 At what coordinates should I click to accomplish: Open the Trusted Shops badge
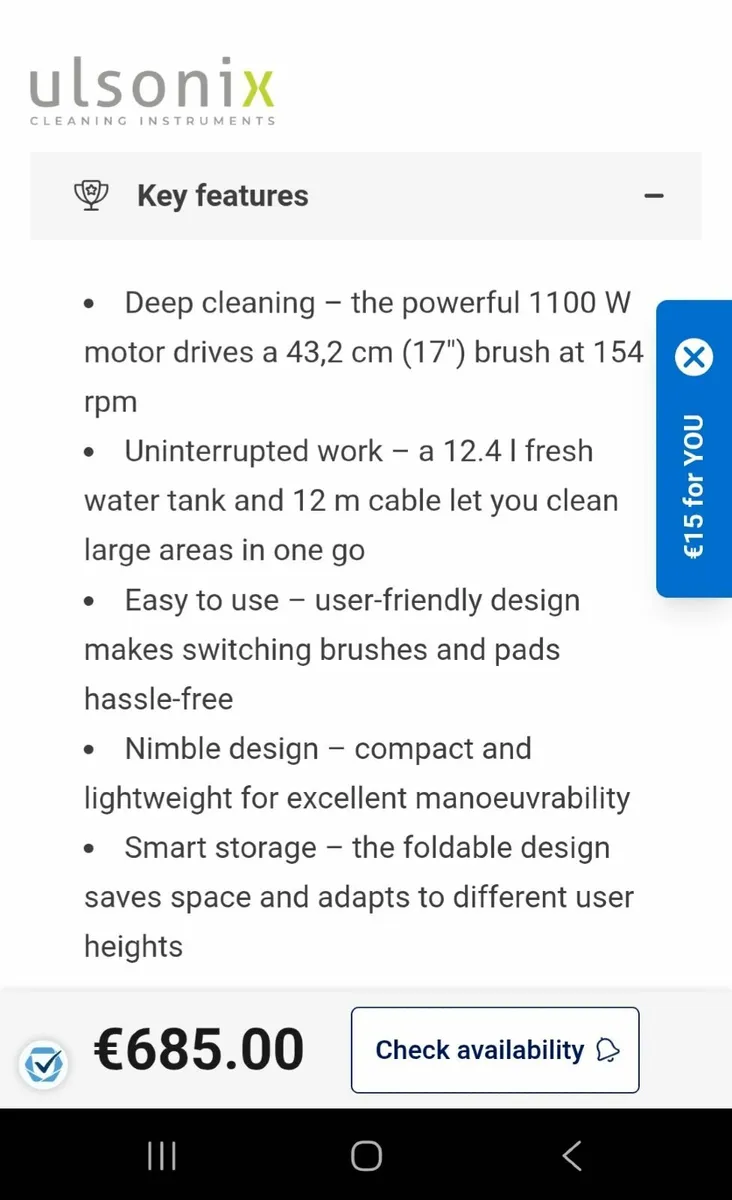point(42,1065)
